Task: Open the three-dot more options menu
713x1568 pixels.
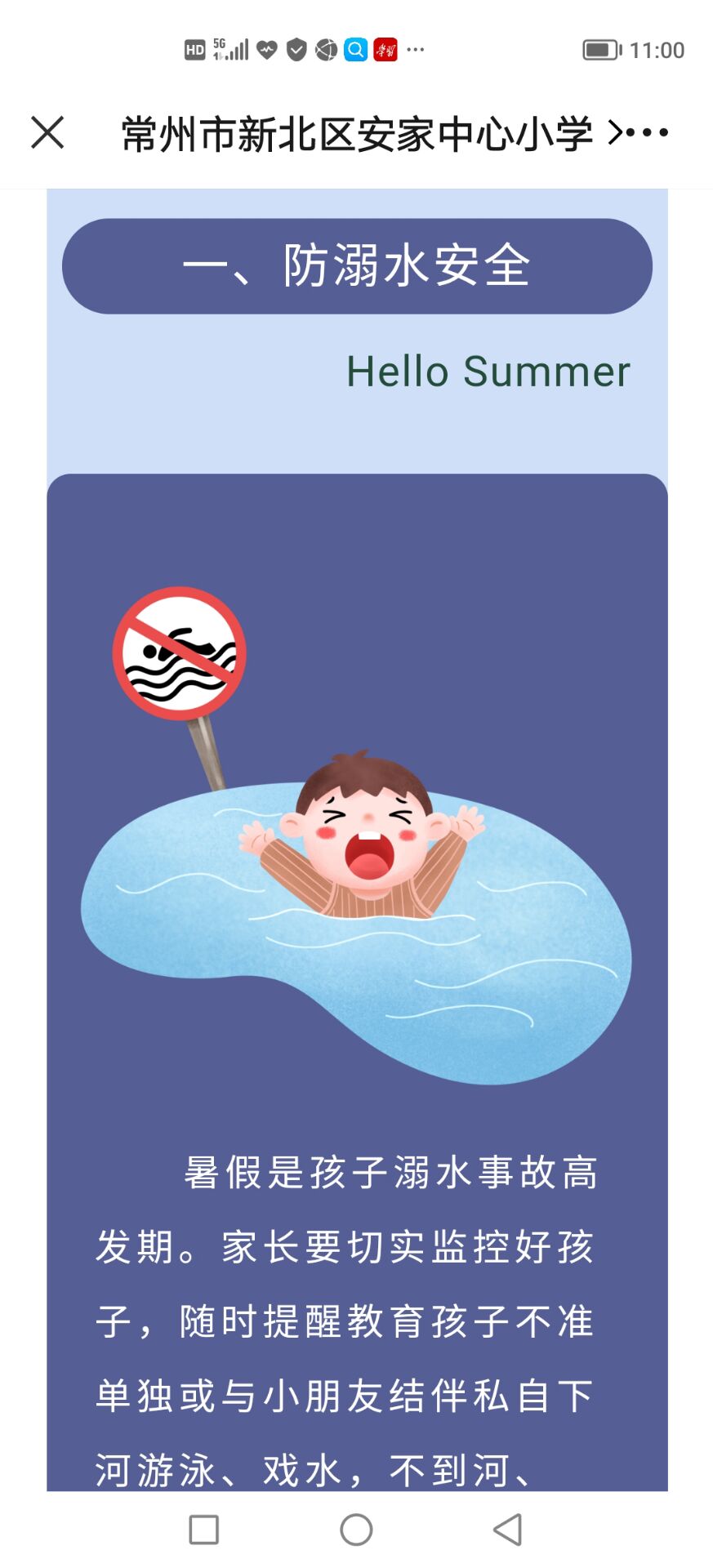Action: [x=648, y=132]
